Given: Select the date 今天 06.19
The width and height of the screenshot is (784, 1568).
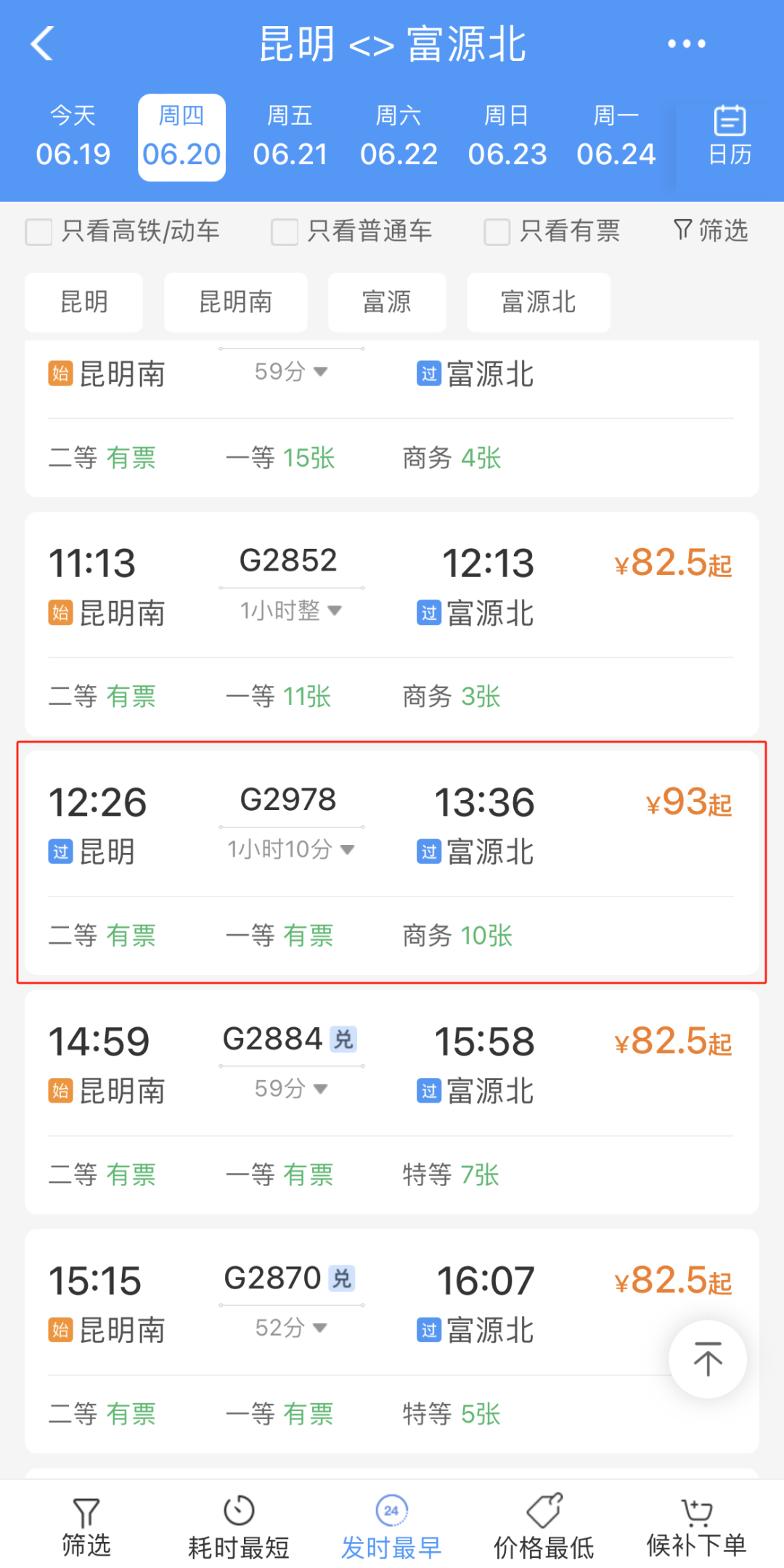Looking at the screenshot, I should coord(73,136).
